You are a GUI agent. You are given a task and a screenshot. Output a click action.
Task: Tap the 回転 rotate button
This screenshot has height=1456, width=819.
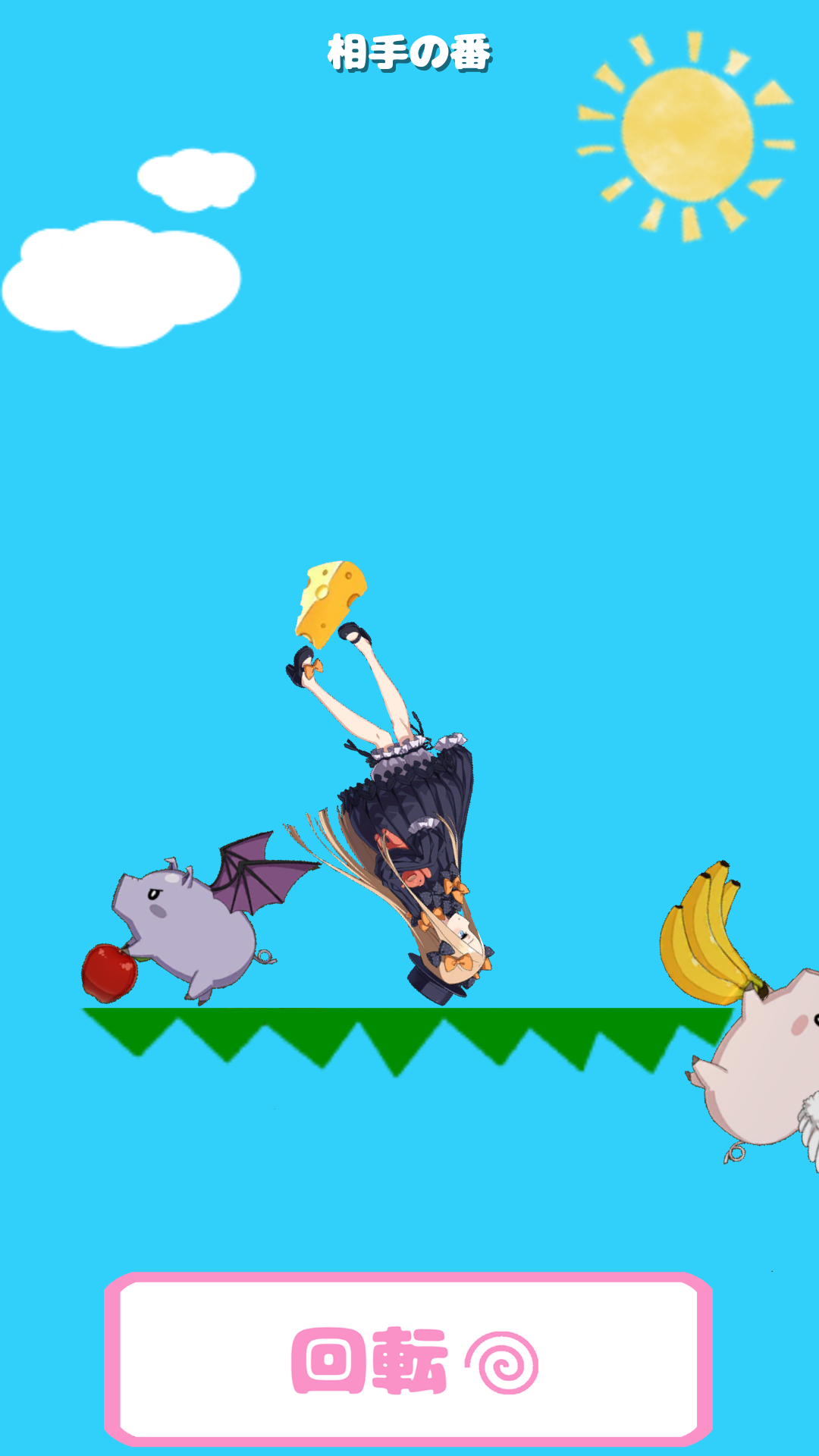408,1359
